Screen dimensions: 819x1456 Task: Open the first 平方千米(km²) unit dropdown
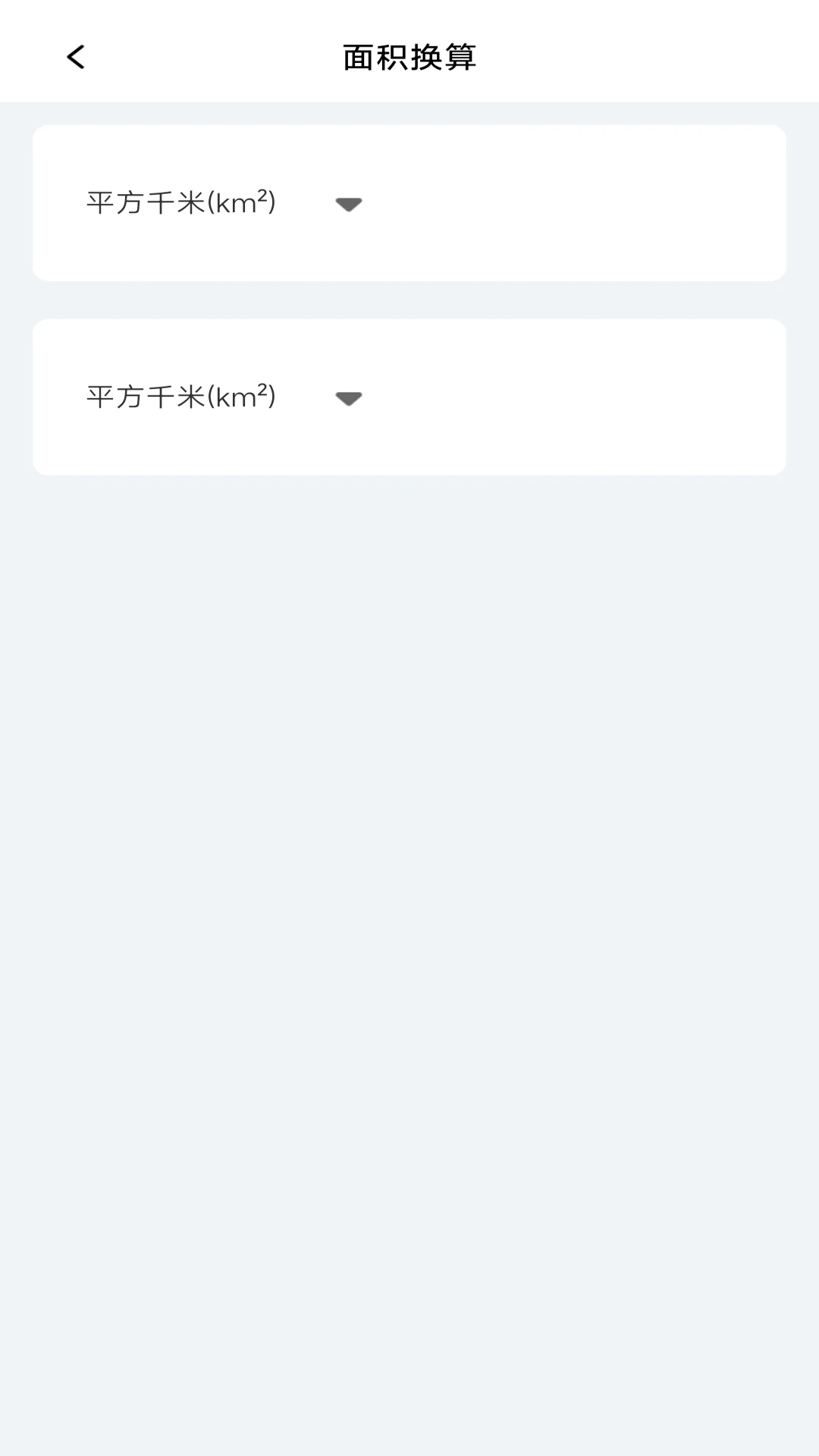point(224,203)
